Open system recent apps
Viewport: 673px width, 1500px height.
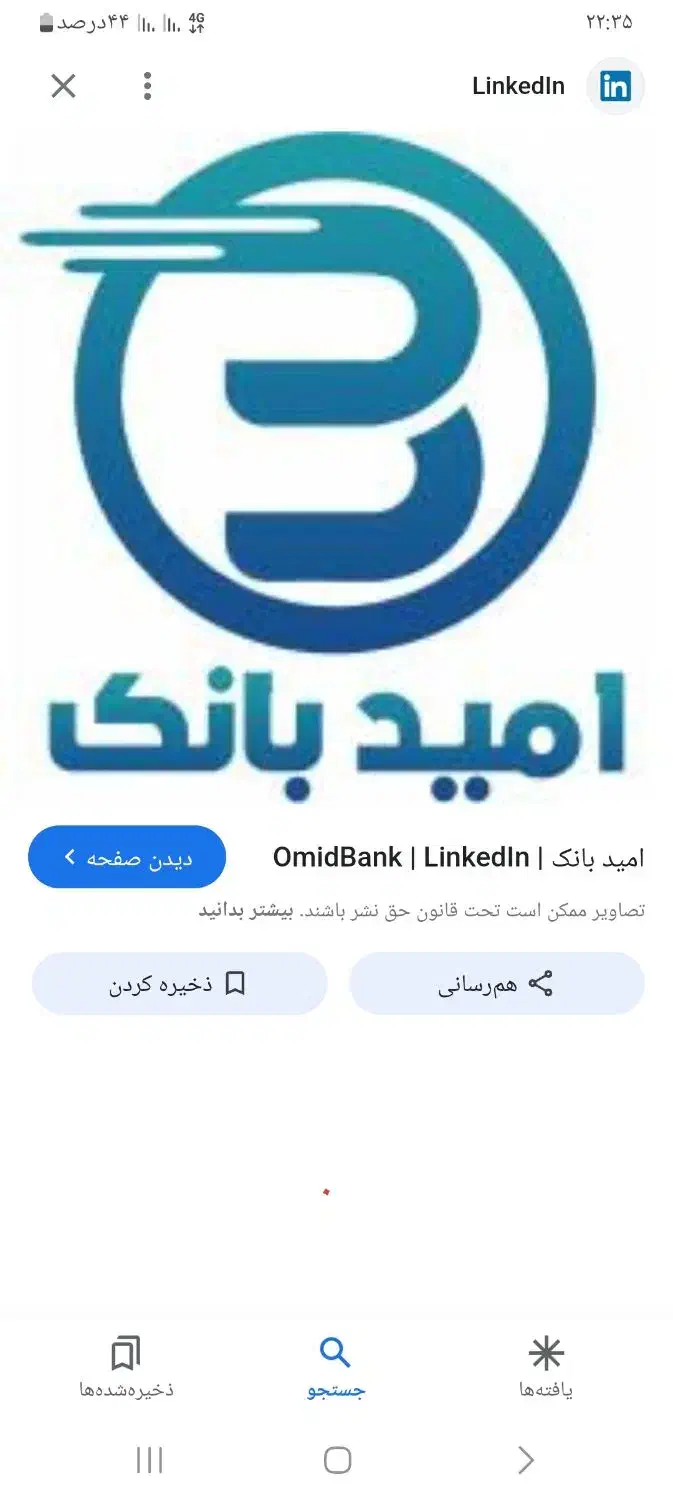coord(149,1461)
